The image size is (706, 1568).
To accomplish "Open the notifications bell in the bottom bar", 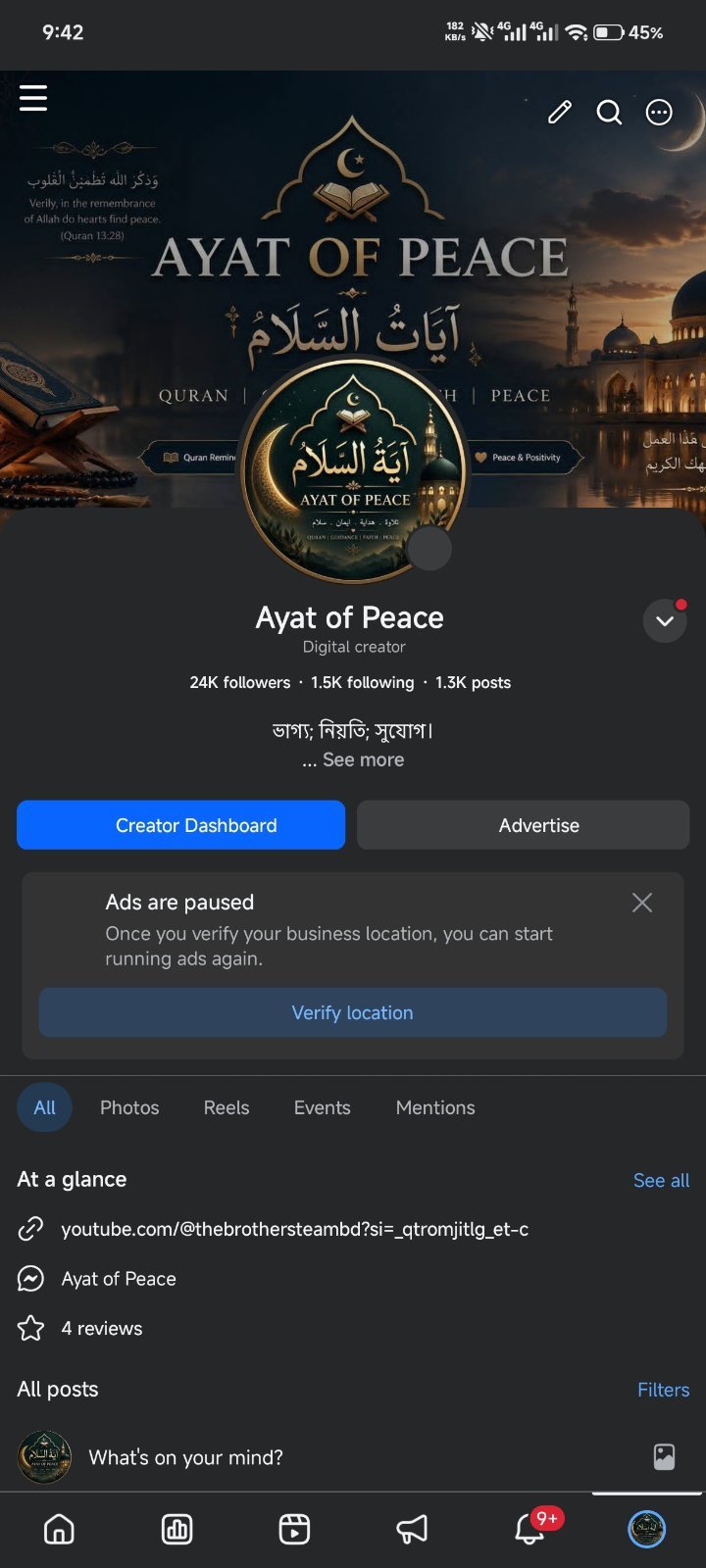I will [x=529, y=1529].
